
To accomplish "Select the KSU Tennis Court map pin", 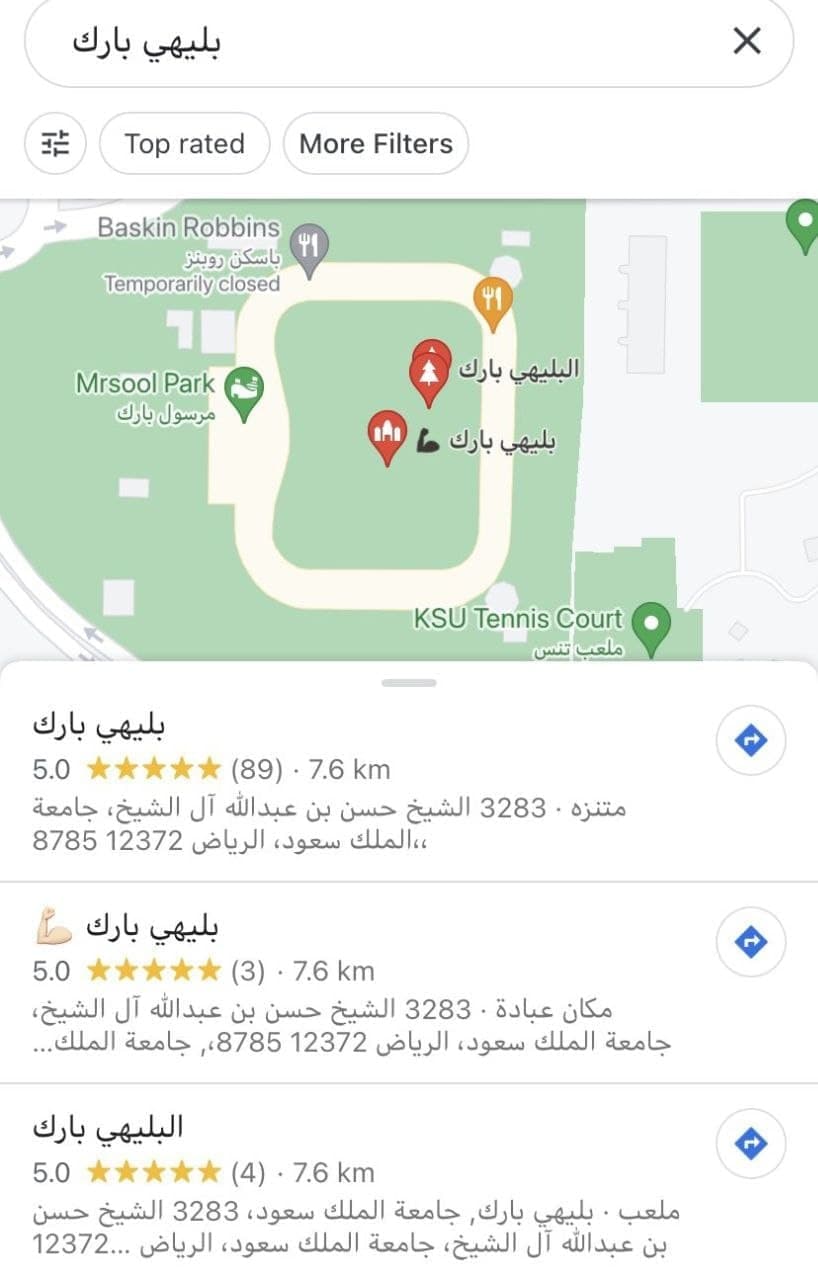I will point(652,625).
